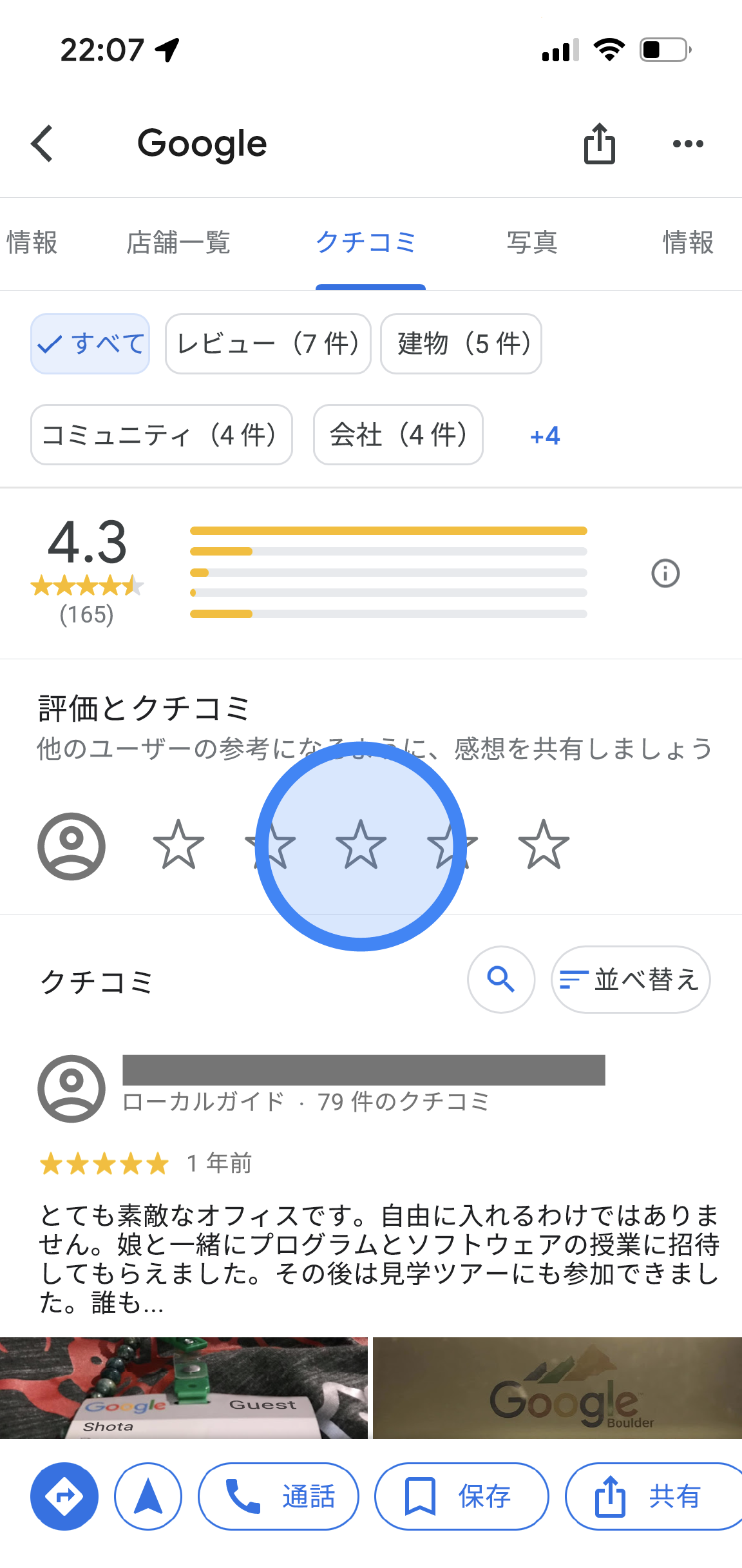The image size is (742, 1568).
Task: Filter reviews by 建物 (5 件)
Action: point(461,344)
